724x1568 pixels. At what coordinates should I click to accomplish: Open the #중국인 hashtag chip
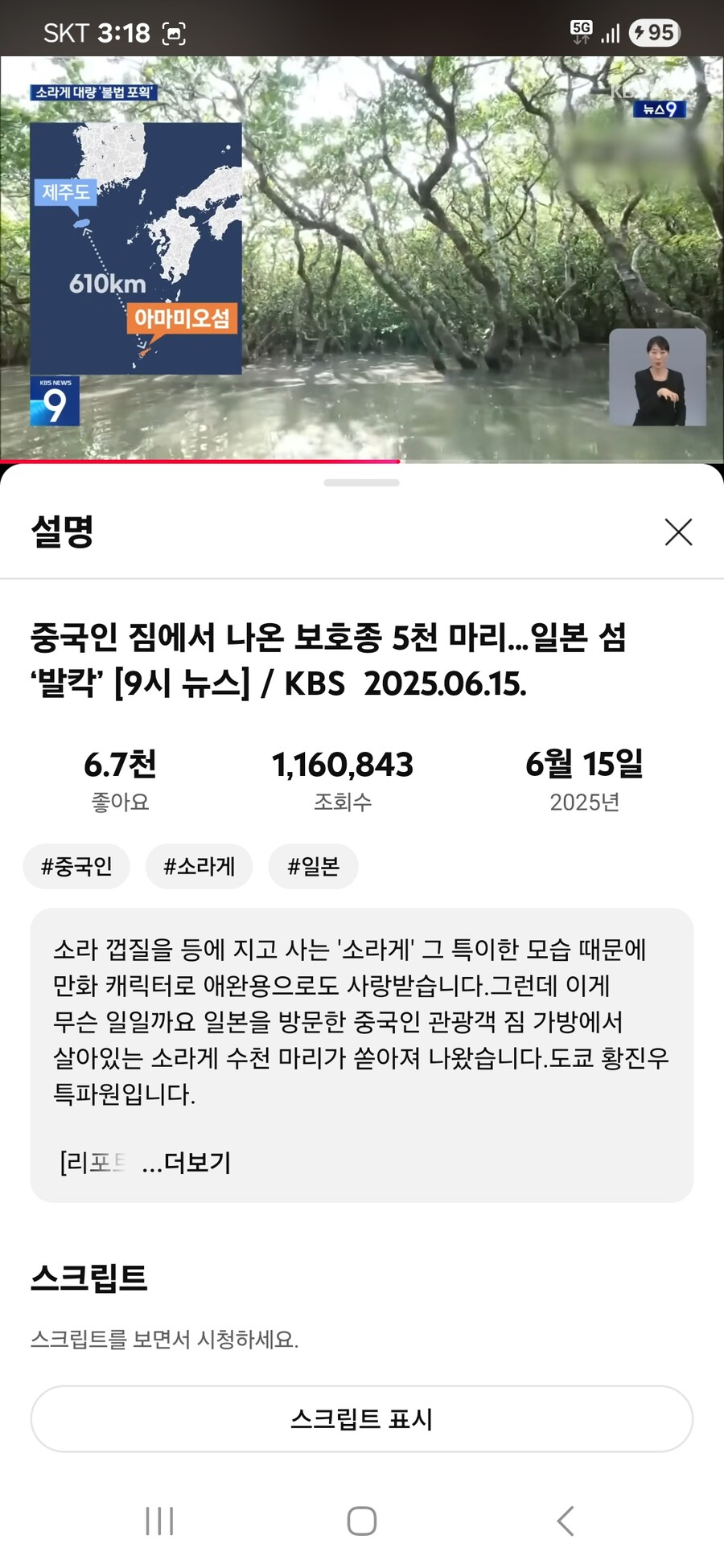(x=76, y=866)
